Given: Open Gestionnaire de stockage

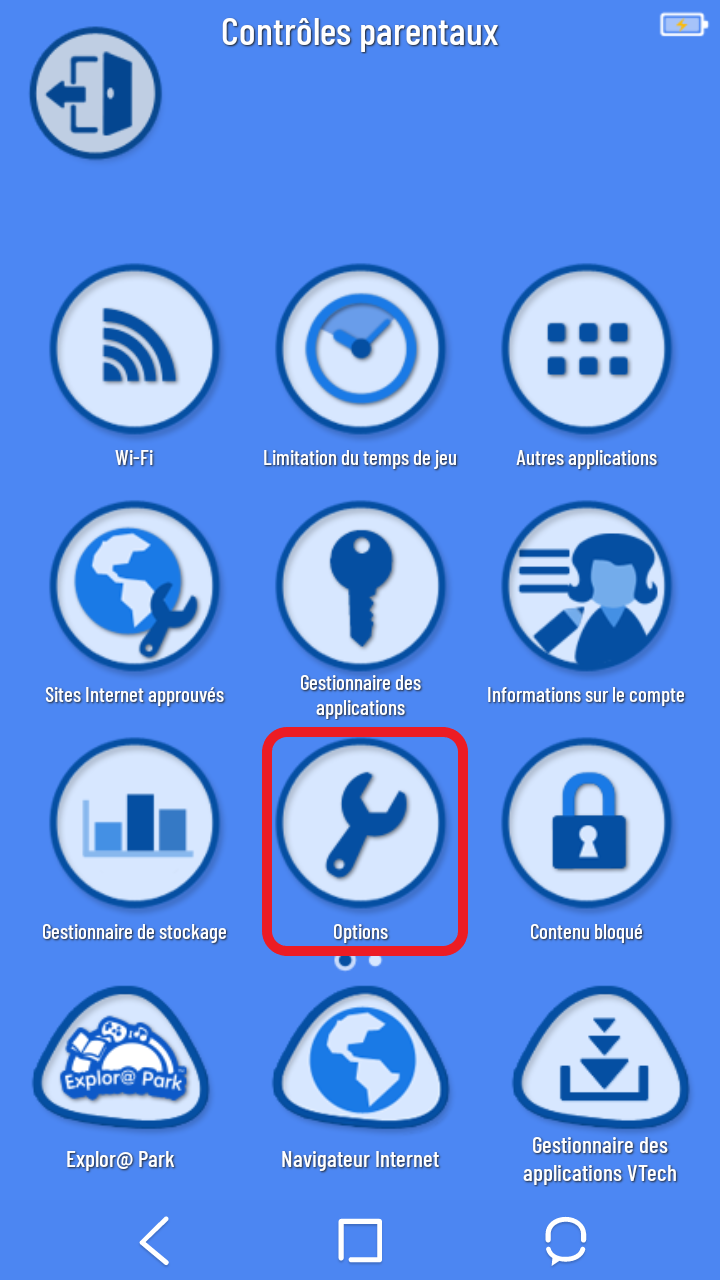Looking at the screenshot, I should click(134, 823).
